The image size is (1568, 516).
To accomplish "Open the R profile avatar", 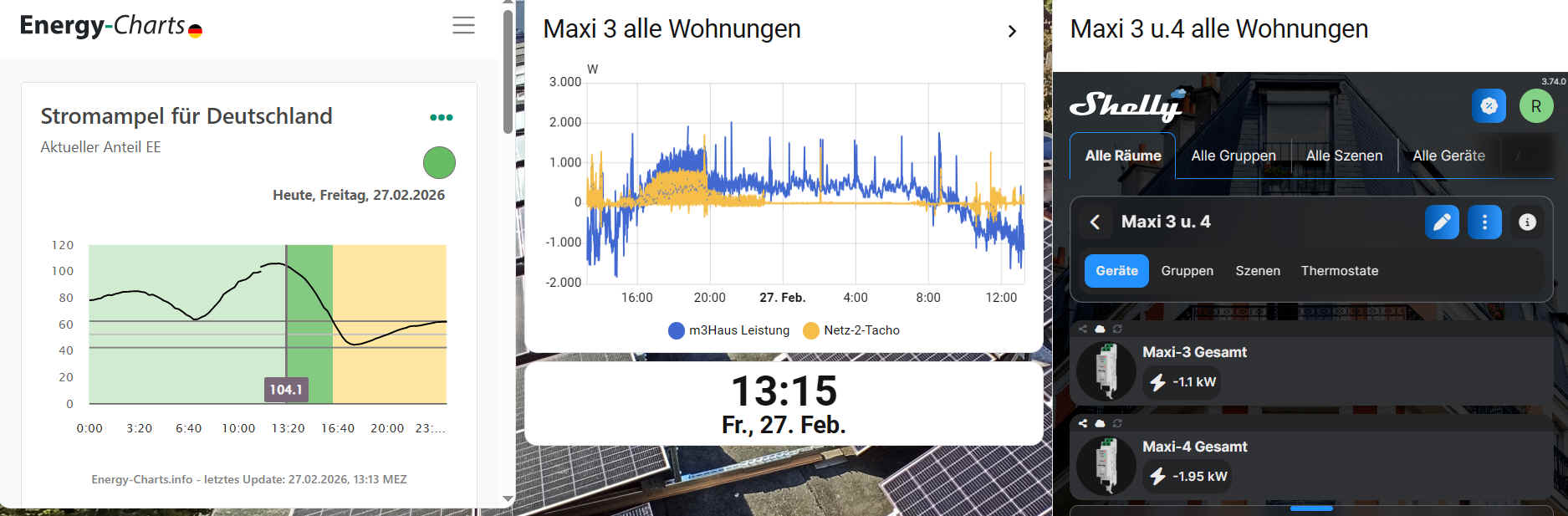I will (x=1535, y=106).
